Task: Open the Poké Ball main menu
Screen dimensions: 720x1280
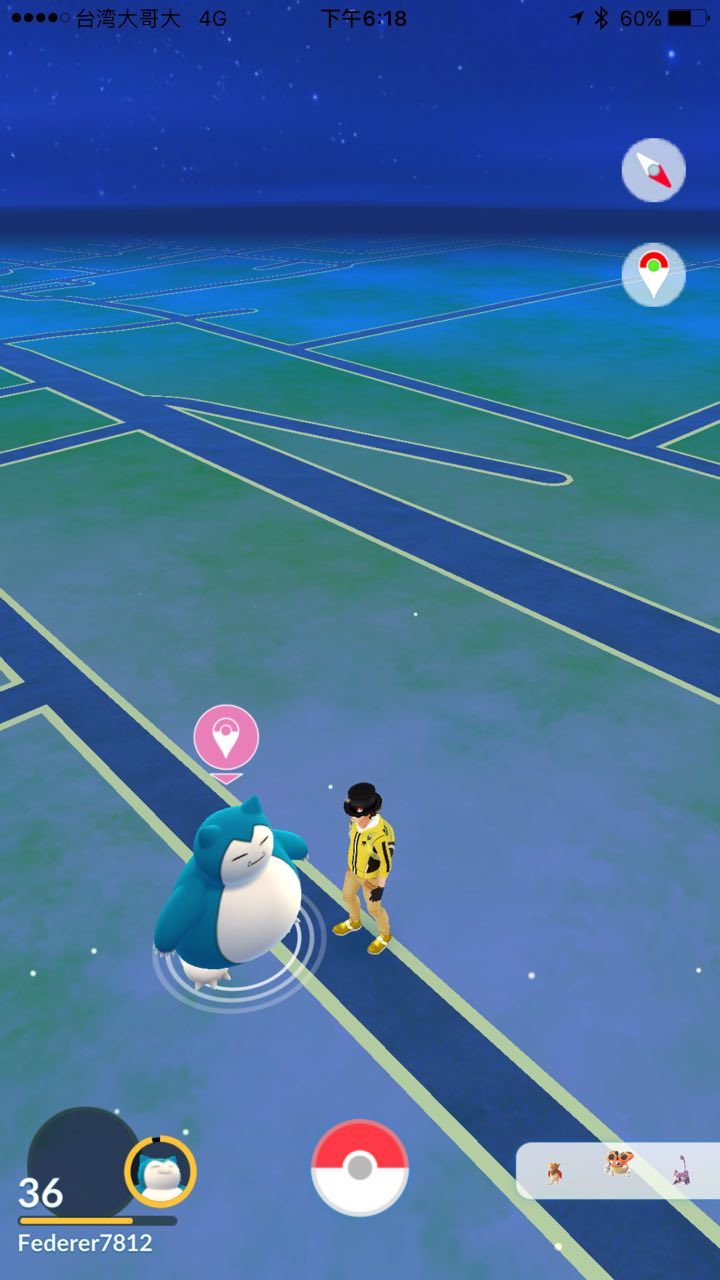Action: [x=360, y=1167]
